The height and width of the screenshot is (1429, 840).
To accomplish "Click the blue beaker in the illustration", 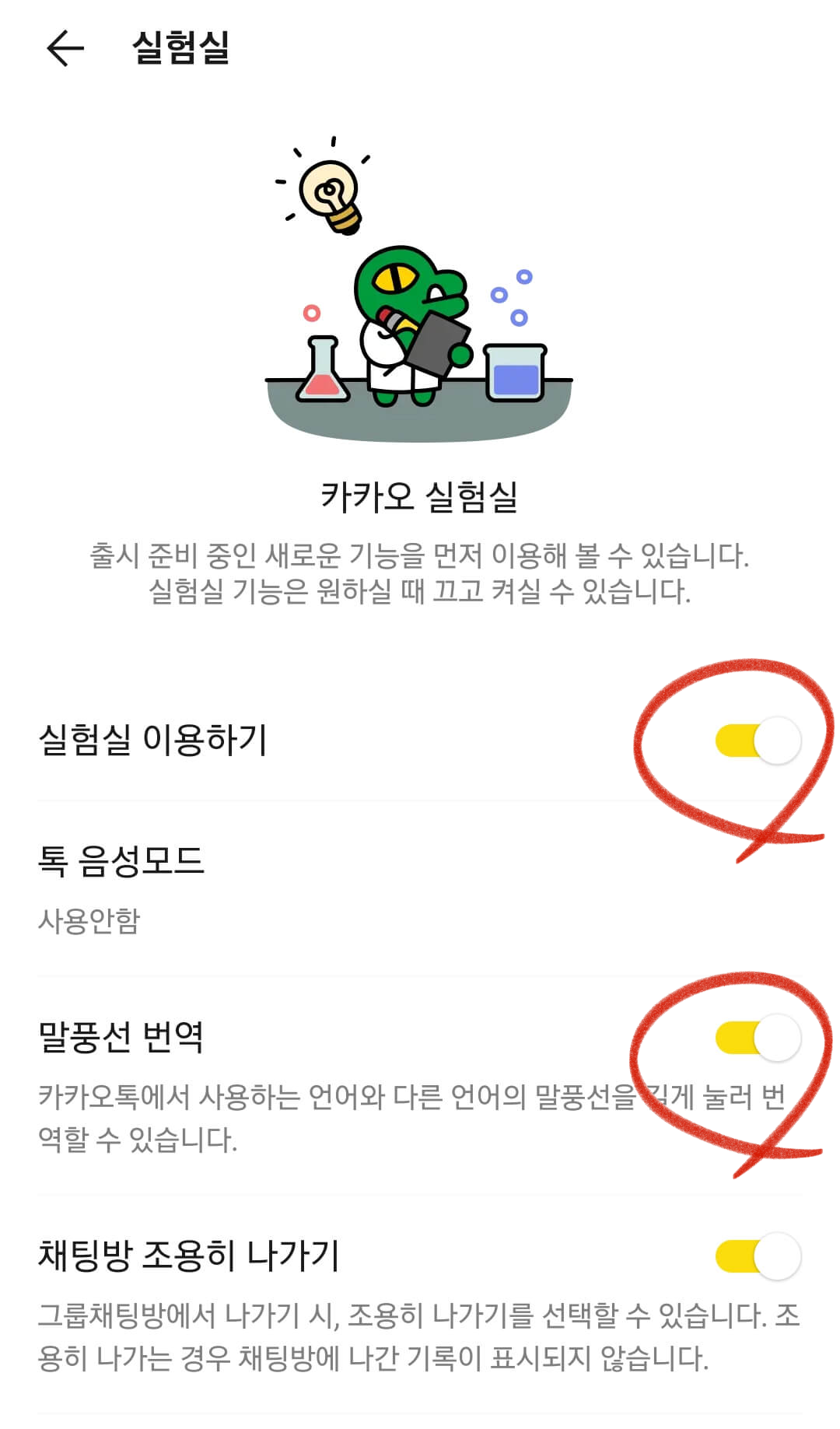I will coord(515,373).
